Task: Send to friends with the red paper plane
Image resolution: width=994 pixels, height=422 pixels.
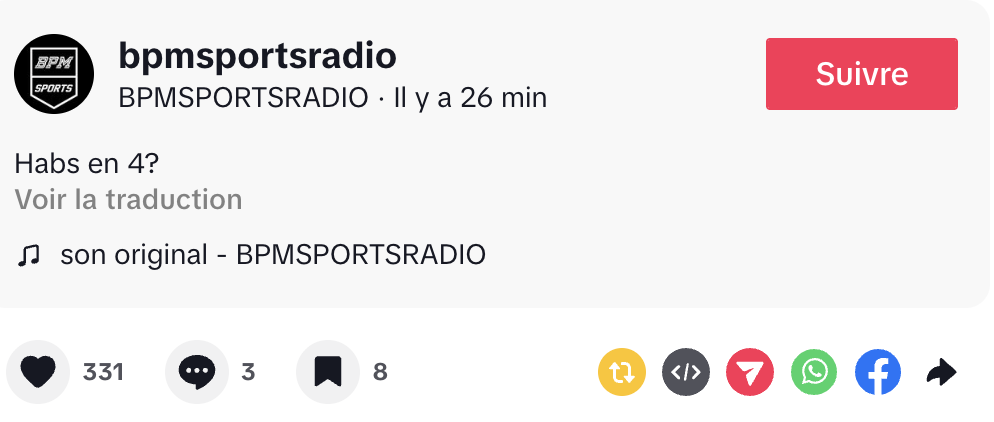Action: click(750, 373)
